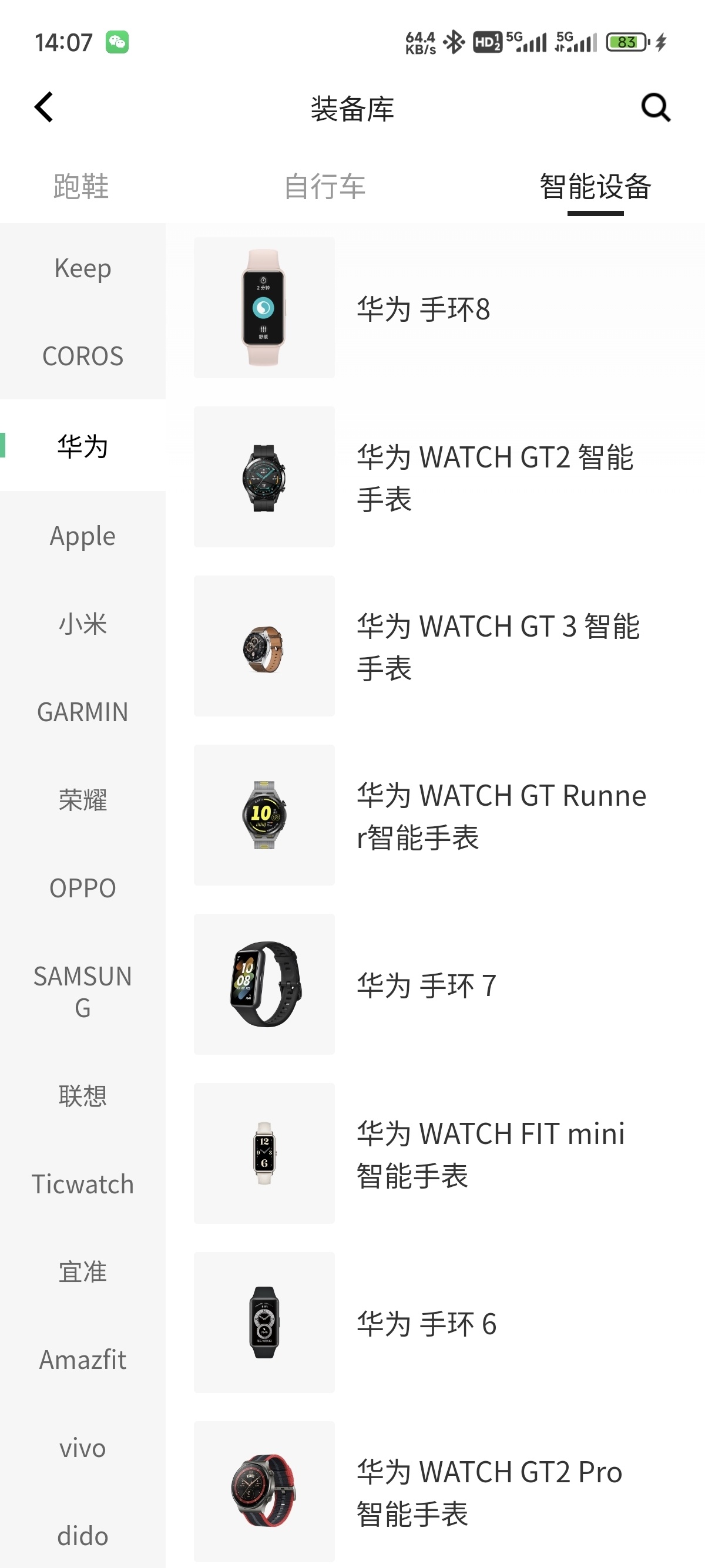Screen dimensions: 705x1568
Task: Choose GARMIN from the brand list
Action: pos(83,712)
